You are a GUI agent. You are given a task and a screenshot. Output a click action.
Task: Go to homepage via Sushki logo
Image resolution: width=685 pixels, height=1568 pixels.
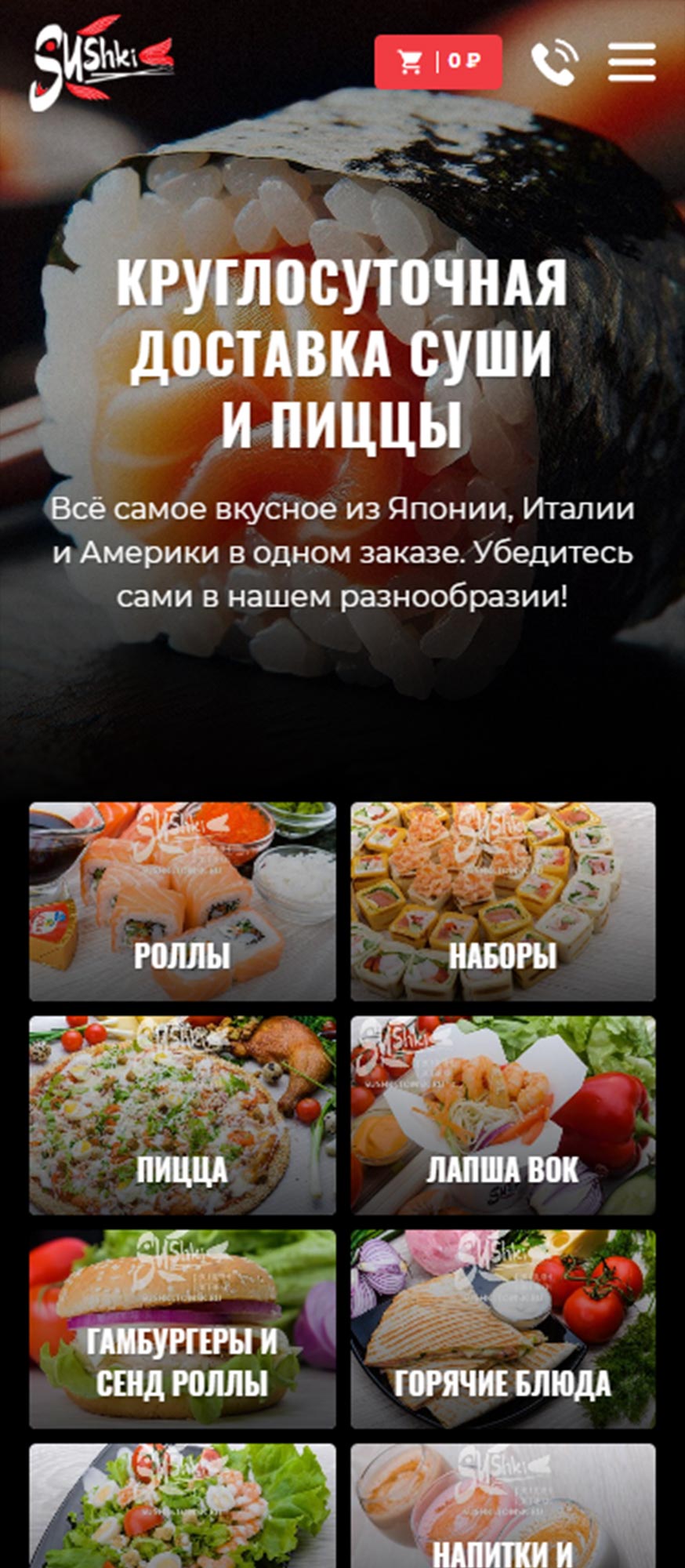click(102, 63)
